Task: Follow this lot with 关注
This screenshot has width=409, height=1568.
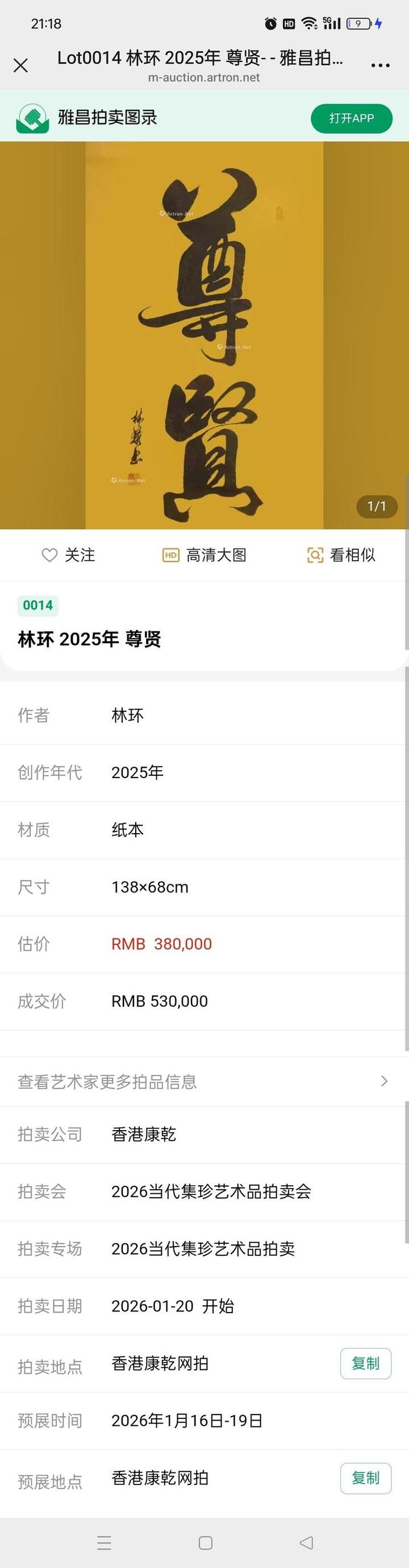Action: pos(68,555)
